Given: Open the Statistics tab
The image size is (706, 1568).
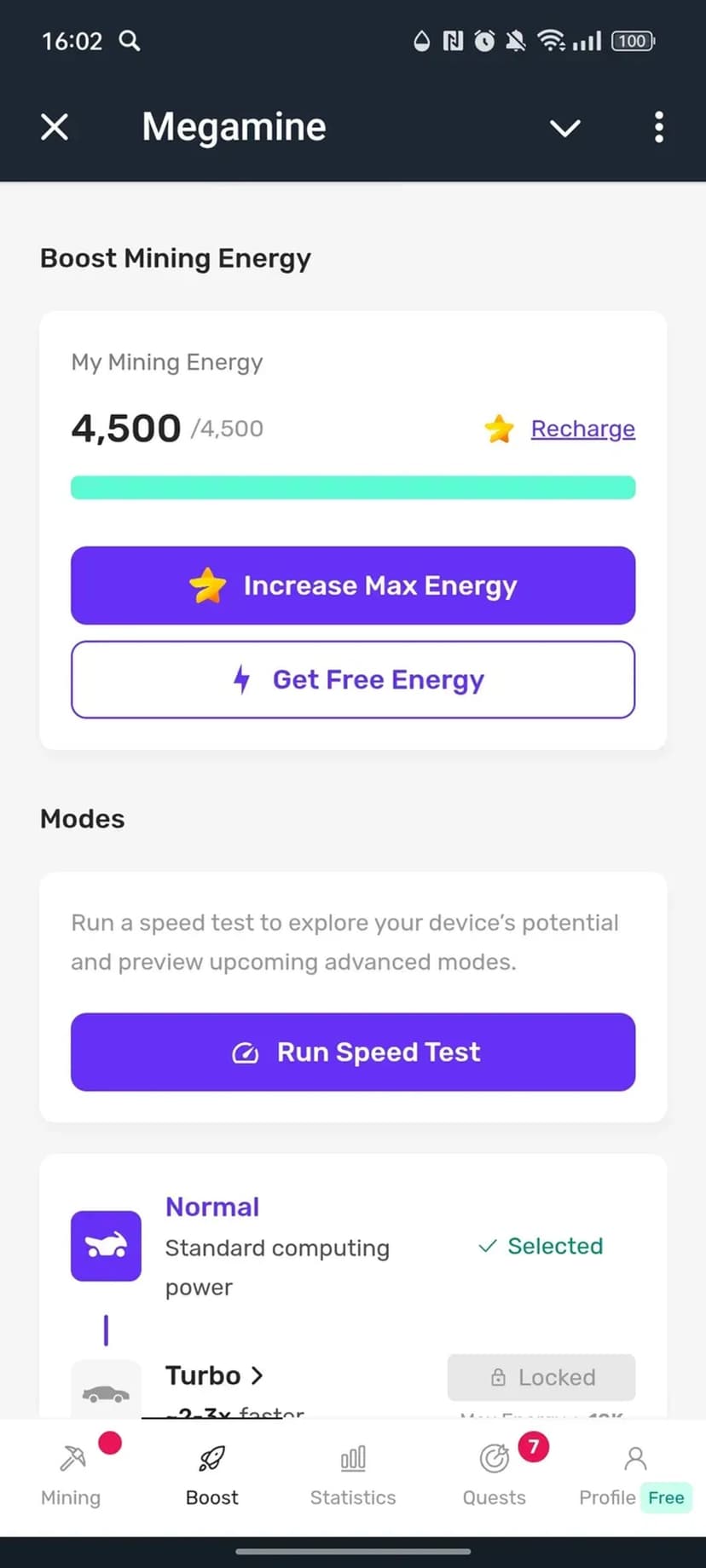Looking at the screenshot, I should (353, 1474).
